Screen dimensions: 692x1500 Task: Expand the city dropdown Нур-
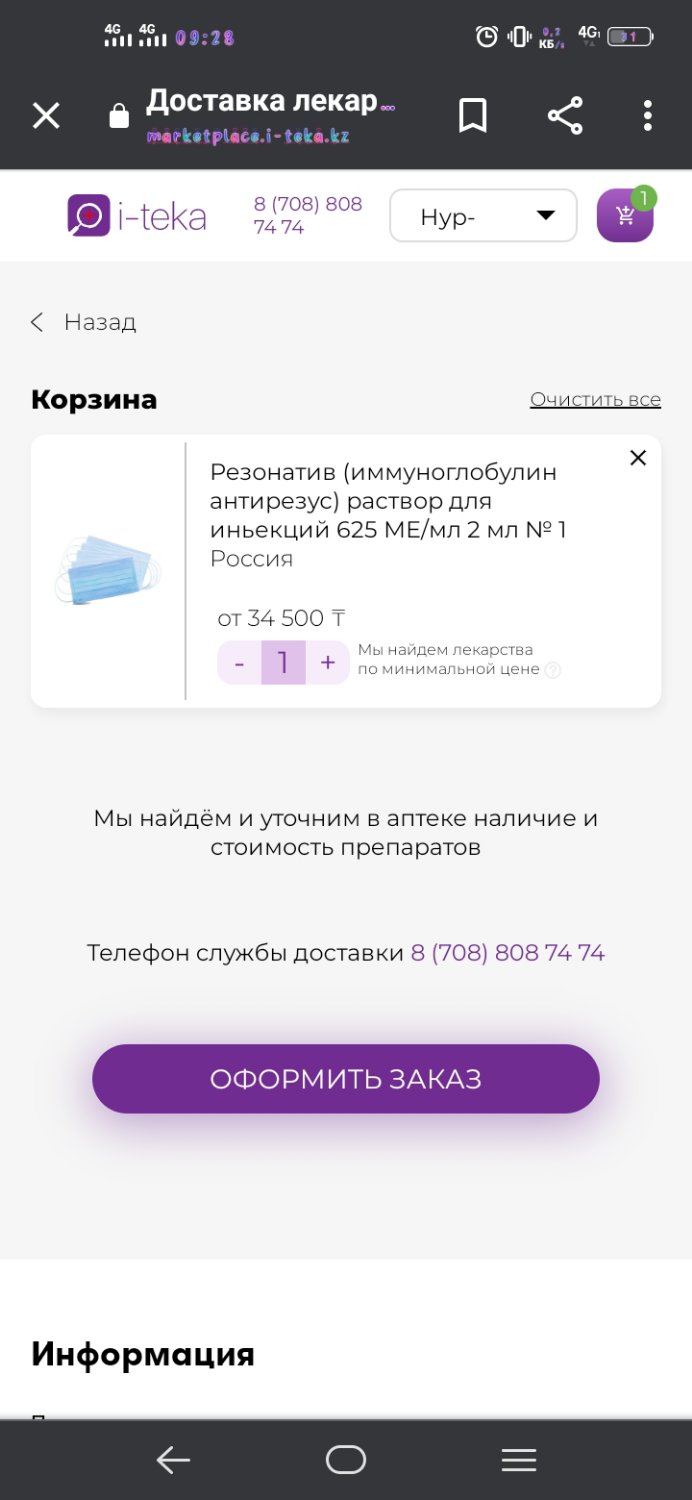pos(483,216)
